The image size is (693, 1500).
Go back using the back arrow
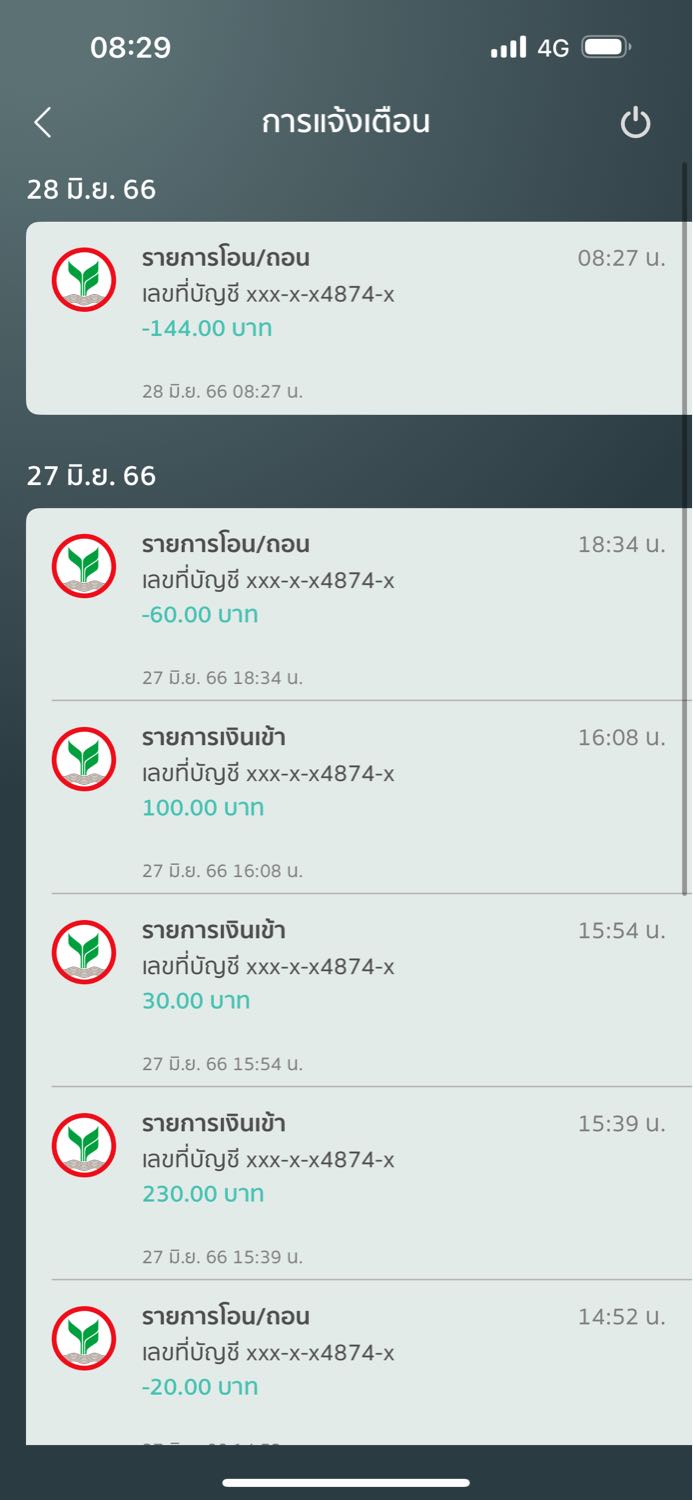tap(42, 123)
